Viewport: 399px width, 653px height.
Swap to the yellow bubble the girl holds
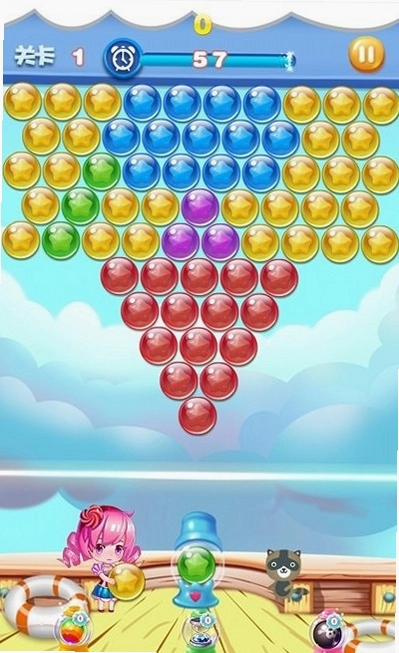[x=127, y=581]
